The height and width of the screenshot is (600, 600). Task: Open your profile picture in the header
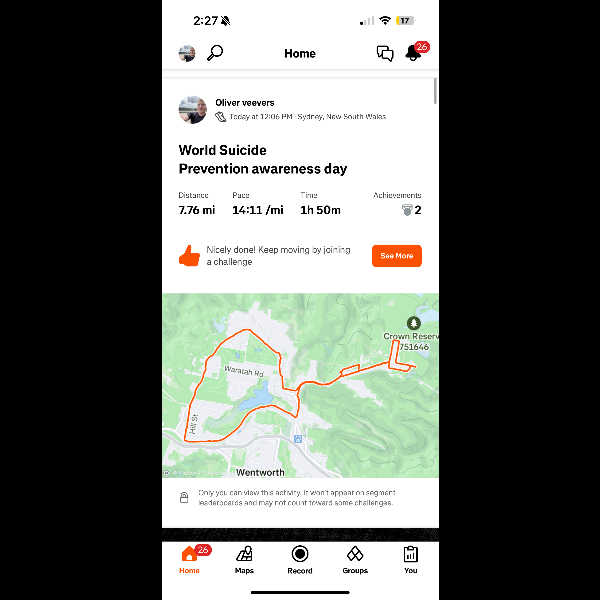pyautogui.click(x=187, y=53)
